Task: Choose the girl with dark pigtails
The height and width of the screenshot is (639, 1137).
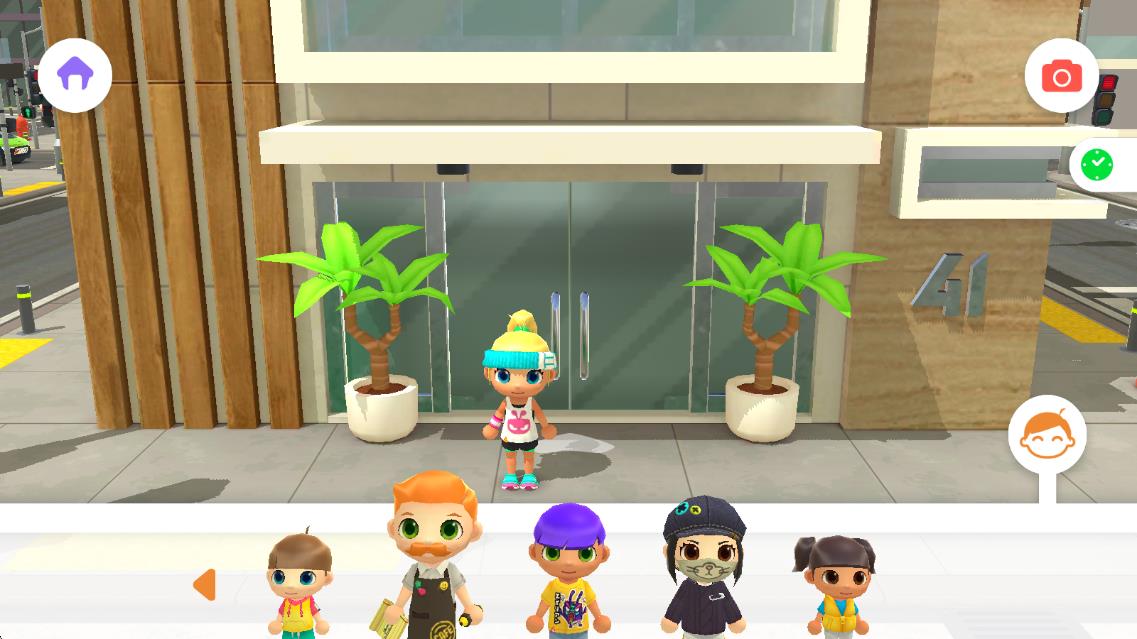Action: pyautogui.click(x=833, y=585)
